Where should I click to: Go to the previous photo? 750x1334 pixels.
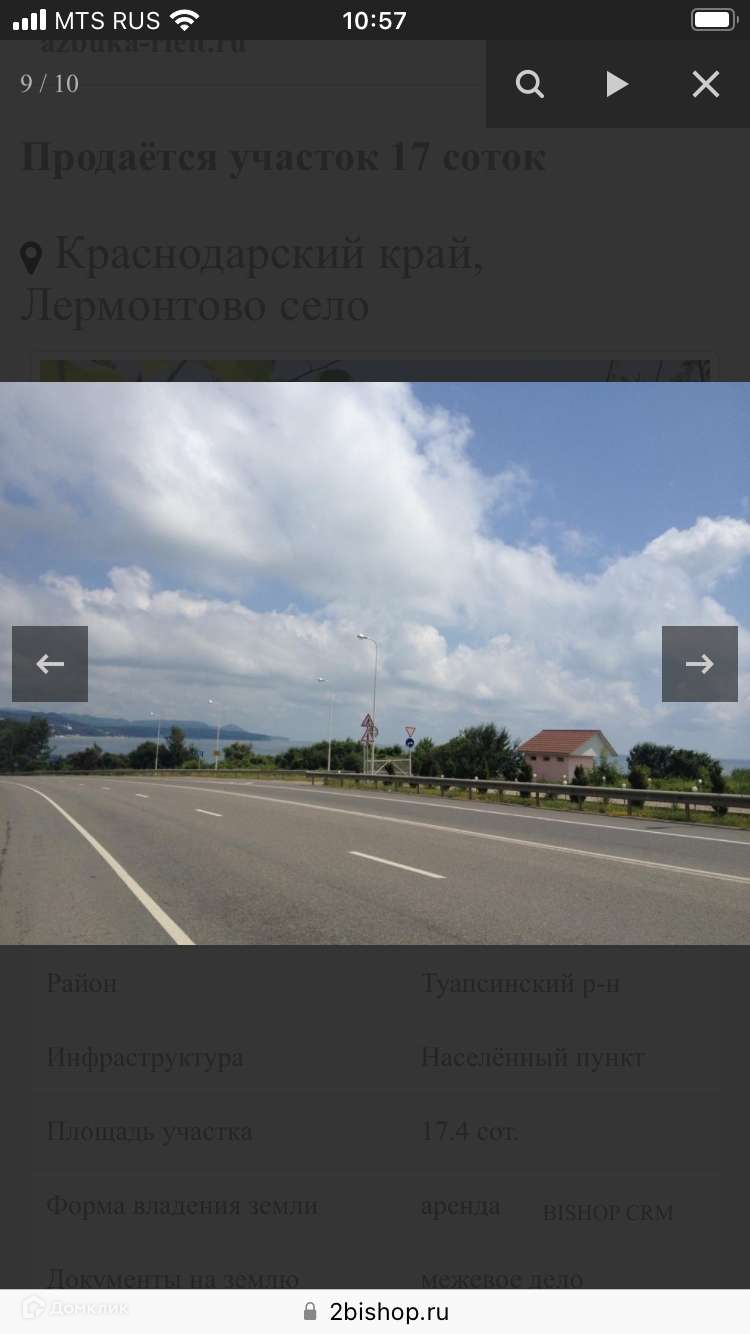point(50,664)
